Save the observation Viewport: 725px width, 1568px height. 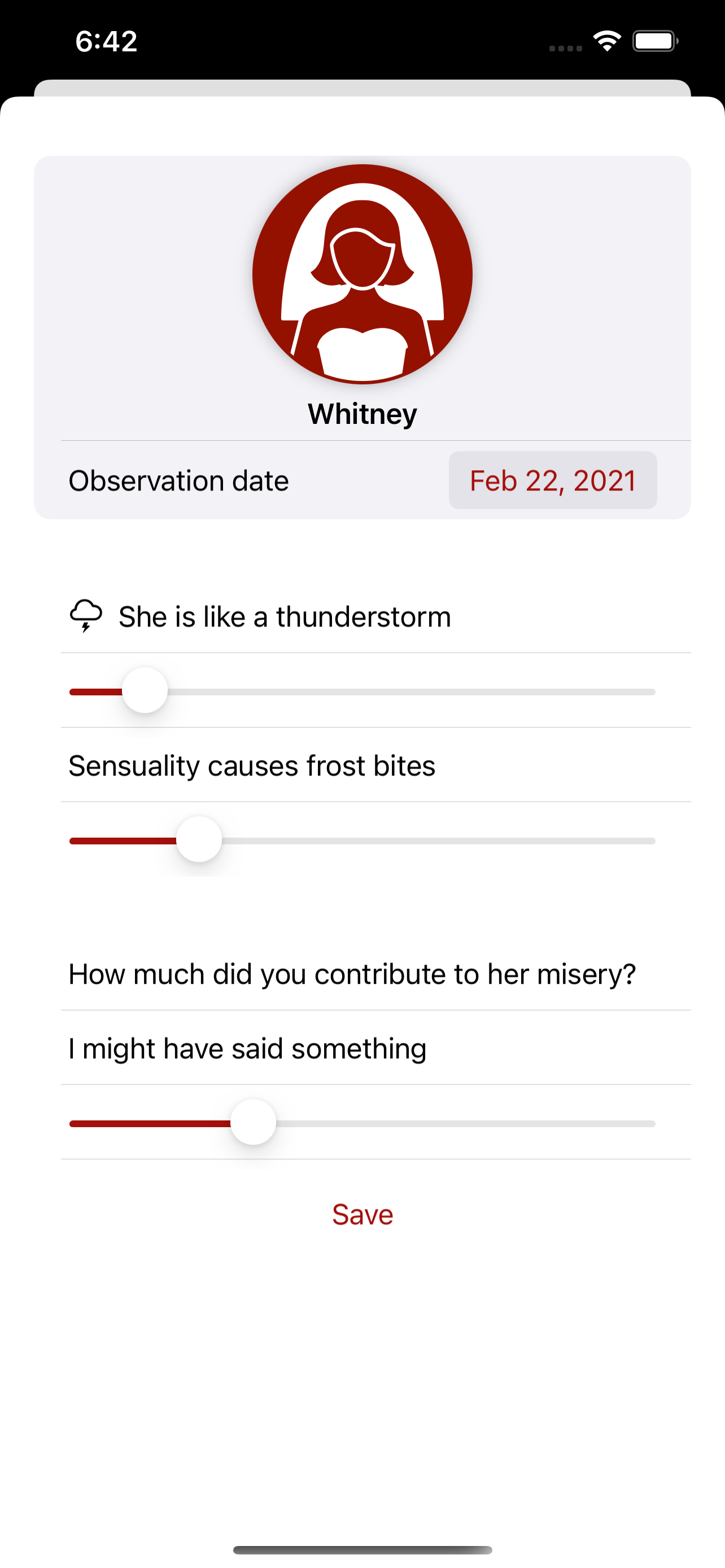click(362, 1214)
